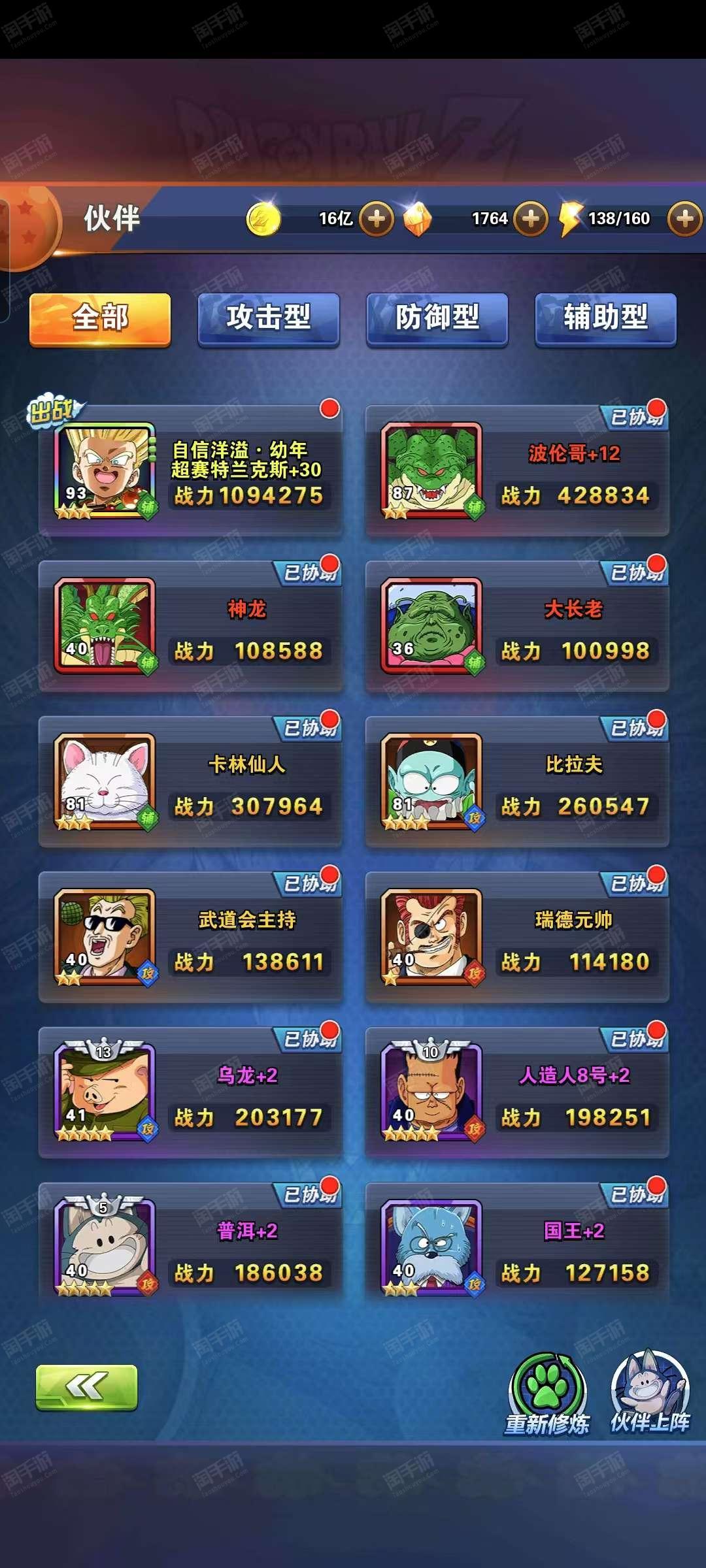Image resolution: width=706 pixels, height=1568 pixels.
Task: Open 卡林仙人 partner details
Action: [x=190, y=782]
